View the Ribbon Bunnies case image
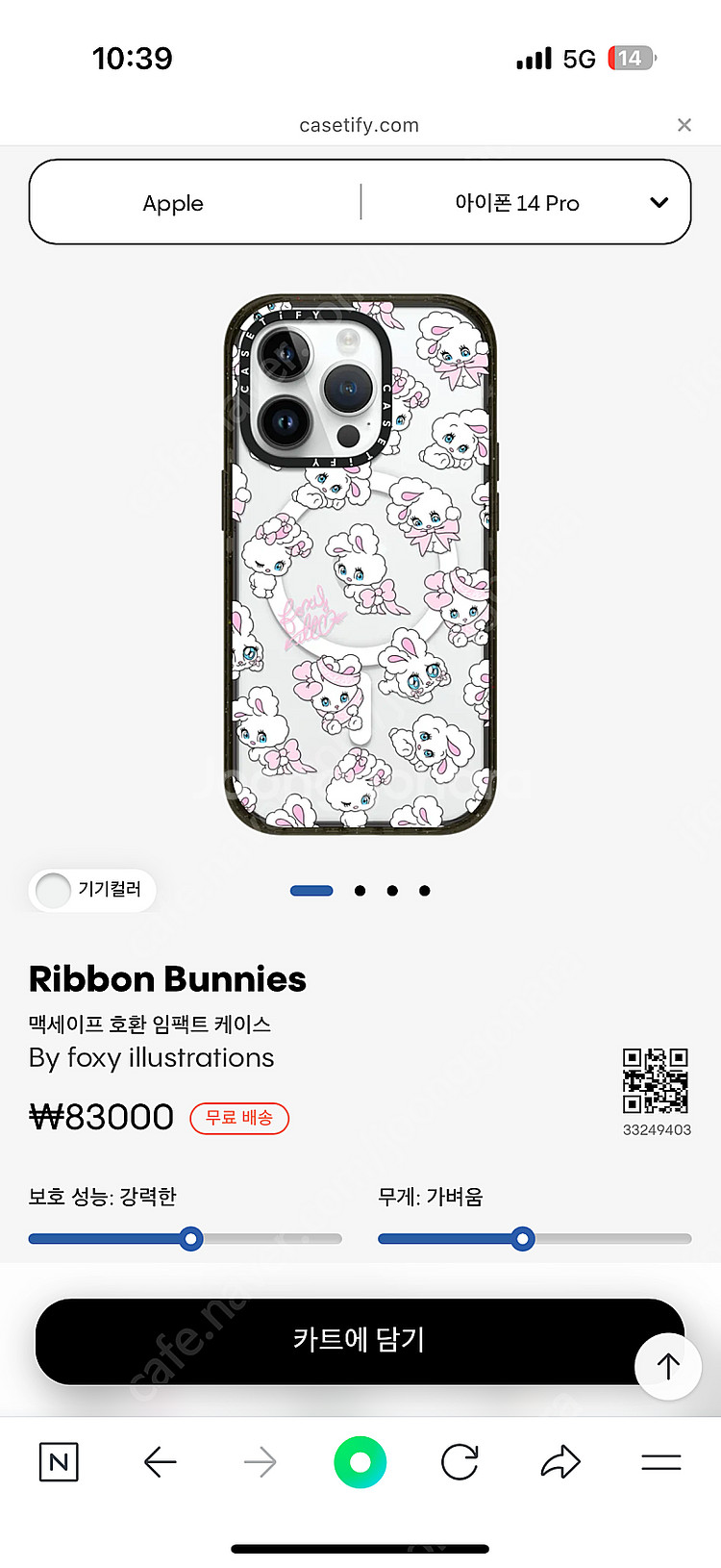 (x=360, y=565)
